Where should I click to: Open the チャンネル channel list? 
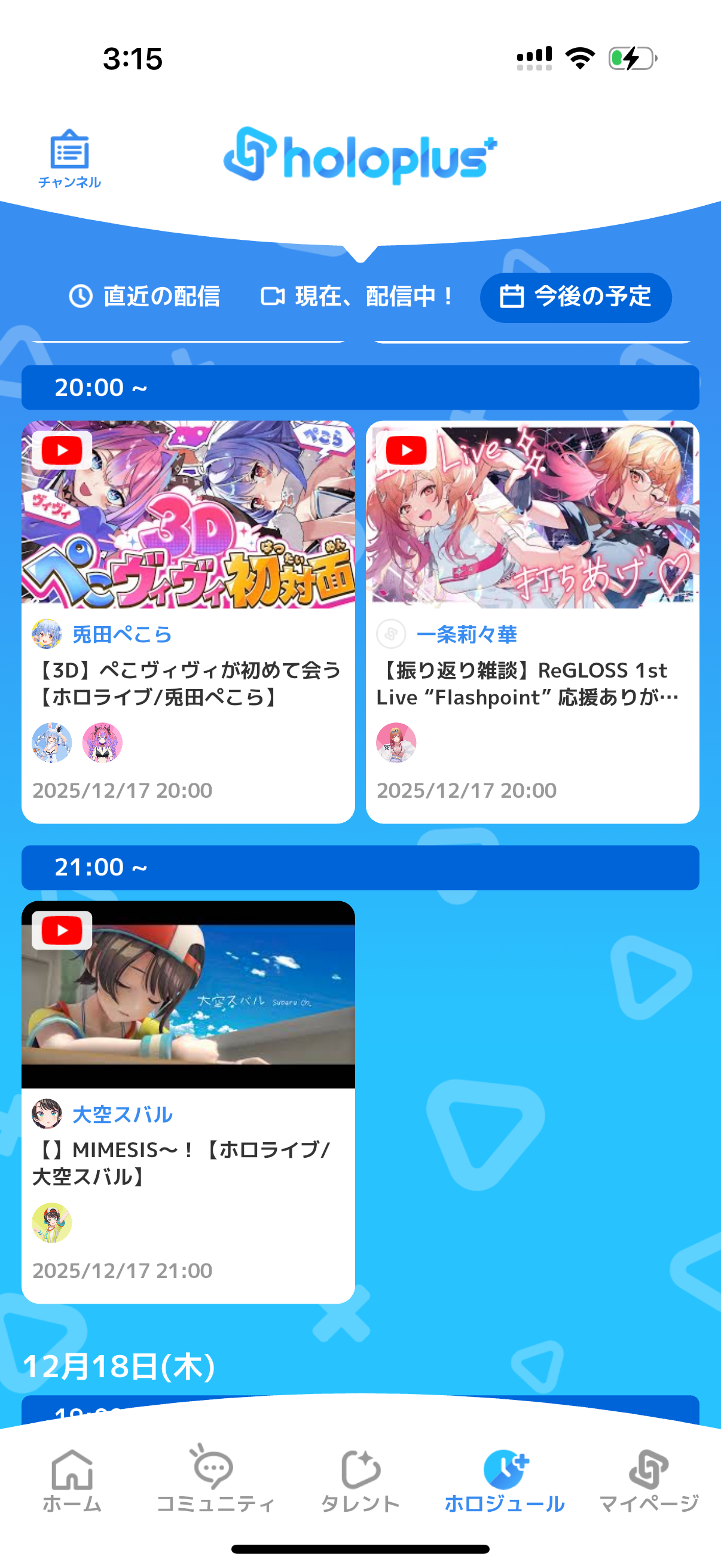pos(69,158)
